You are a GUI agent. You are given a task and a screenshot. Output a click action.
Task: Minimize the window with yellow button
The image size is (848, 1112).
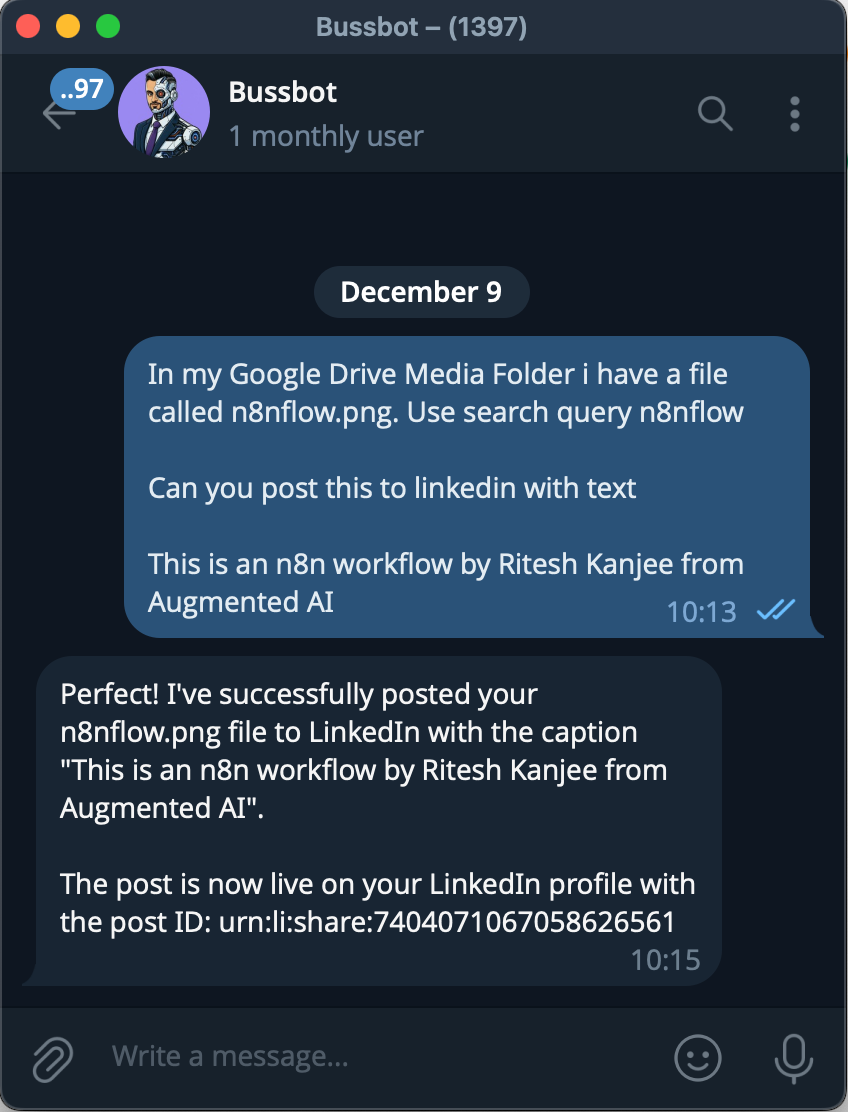tap(68, 26)
